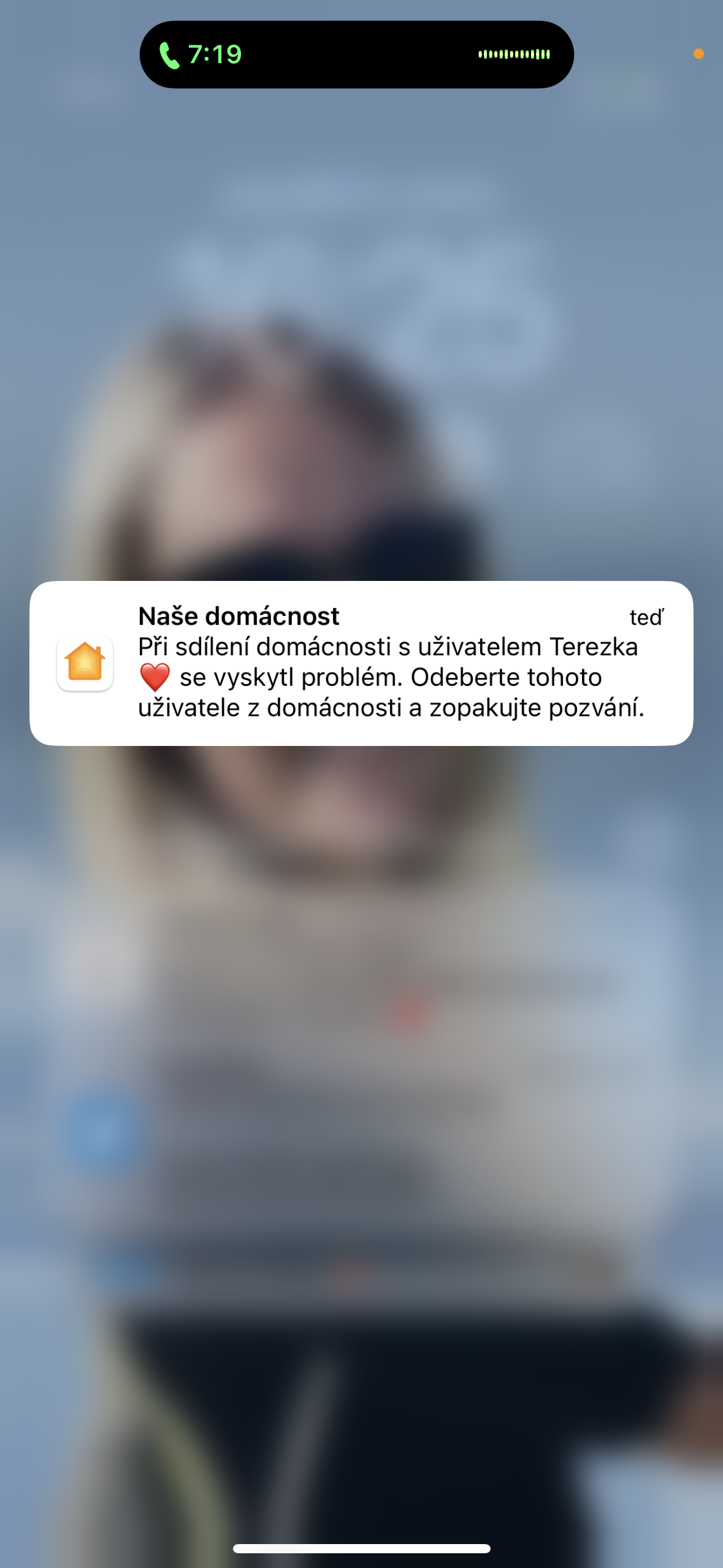This screenshot has width=723, height=1568.
Task: Expand the notification for more options
Action: click(361, 661)
